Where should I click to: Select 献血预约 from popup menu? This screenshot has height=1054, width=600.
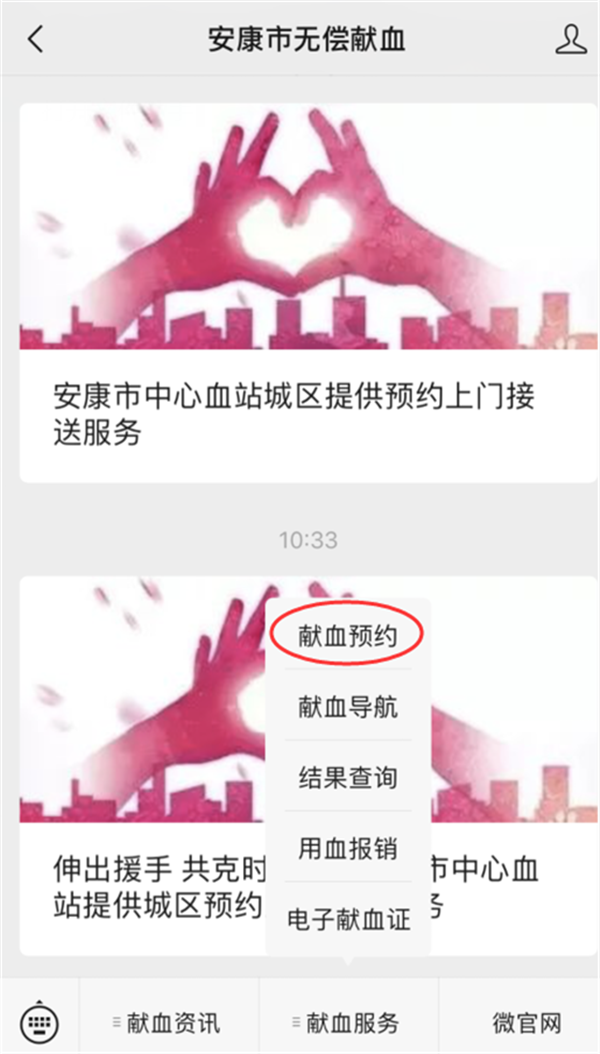tap(348, 637)
